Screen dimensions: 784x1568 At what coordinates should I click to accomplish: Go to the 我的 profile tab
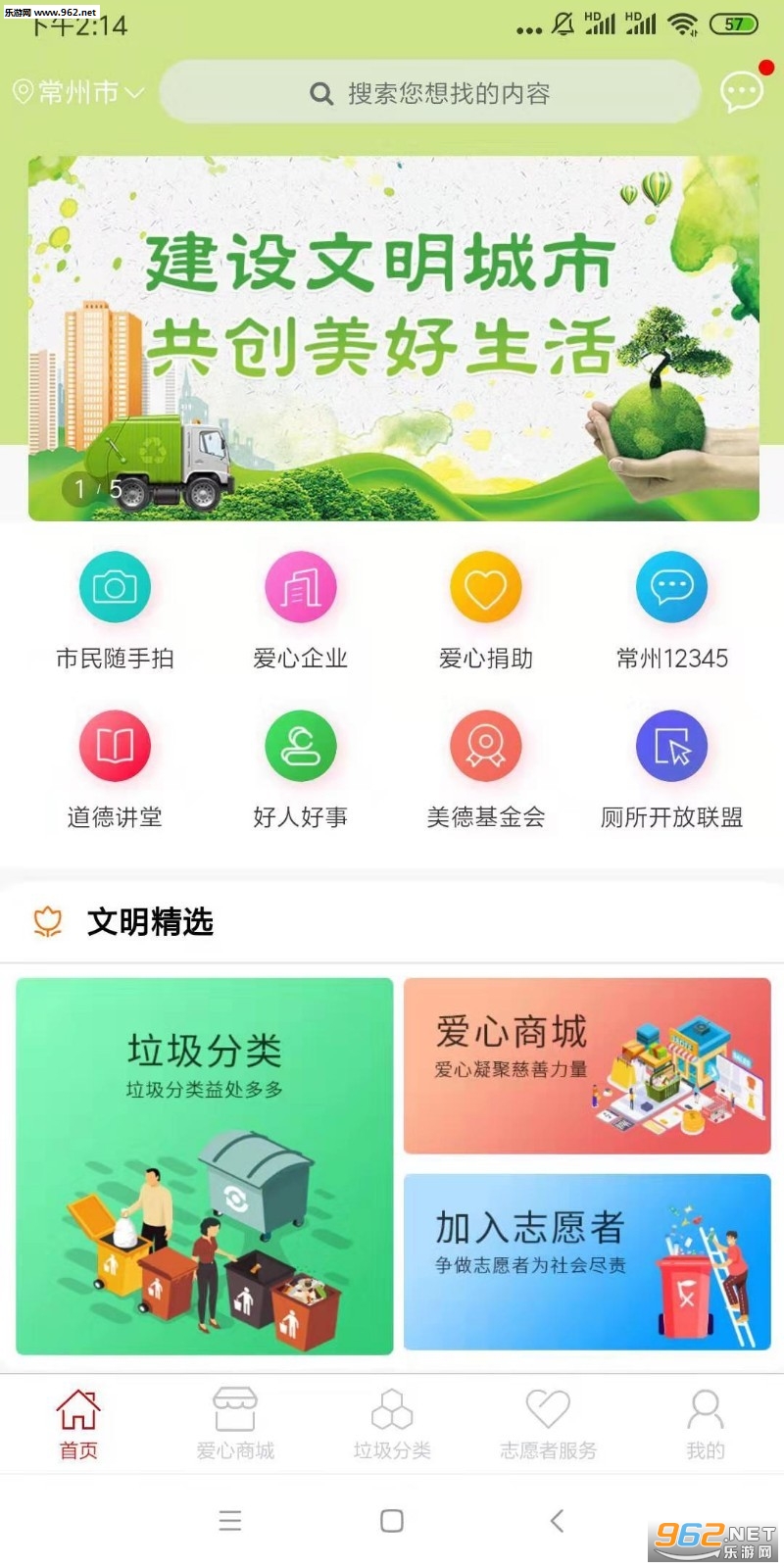(x=706, y=1424)
